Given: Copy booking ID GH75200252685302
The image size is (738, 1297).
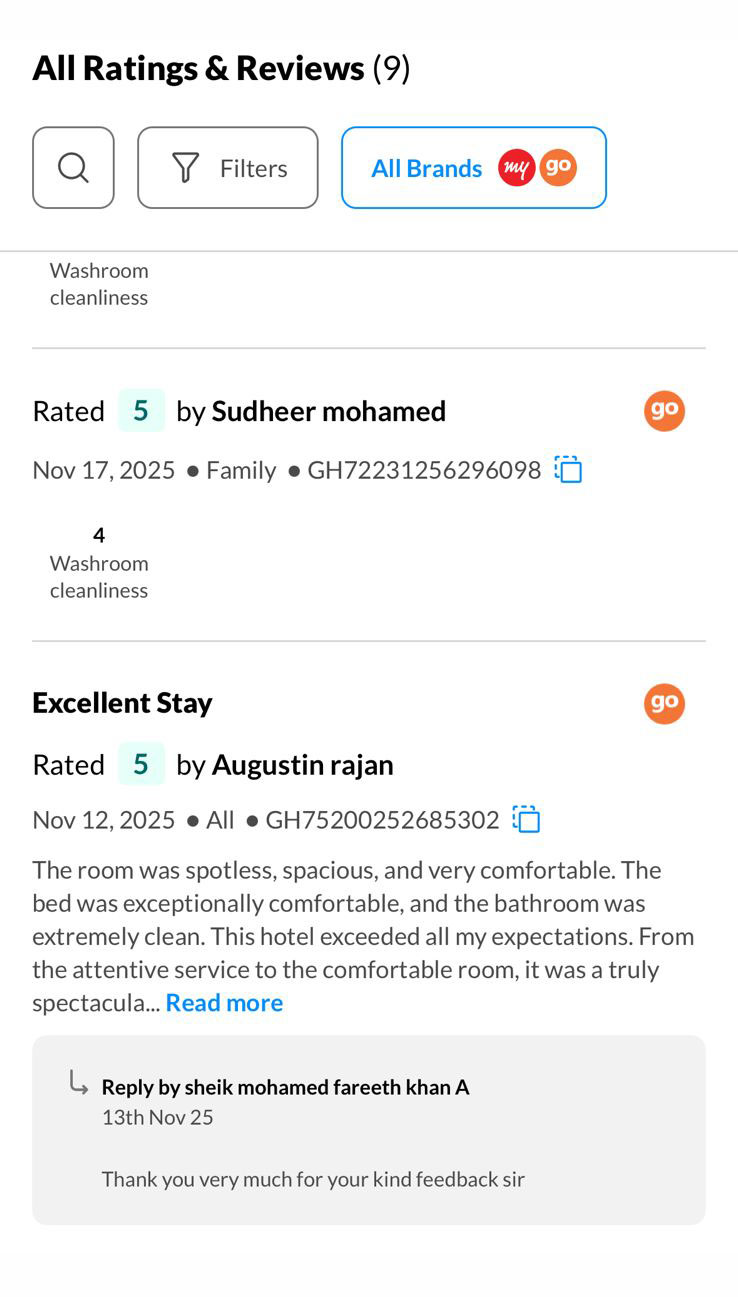Looking at the screenshot, I should click(x=526, y=820).
